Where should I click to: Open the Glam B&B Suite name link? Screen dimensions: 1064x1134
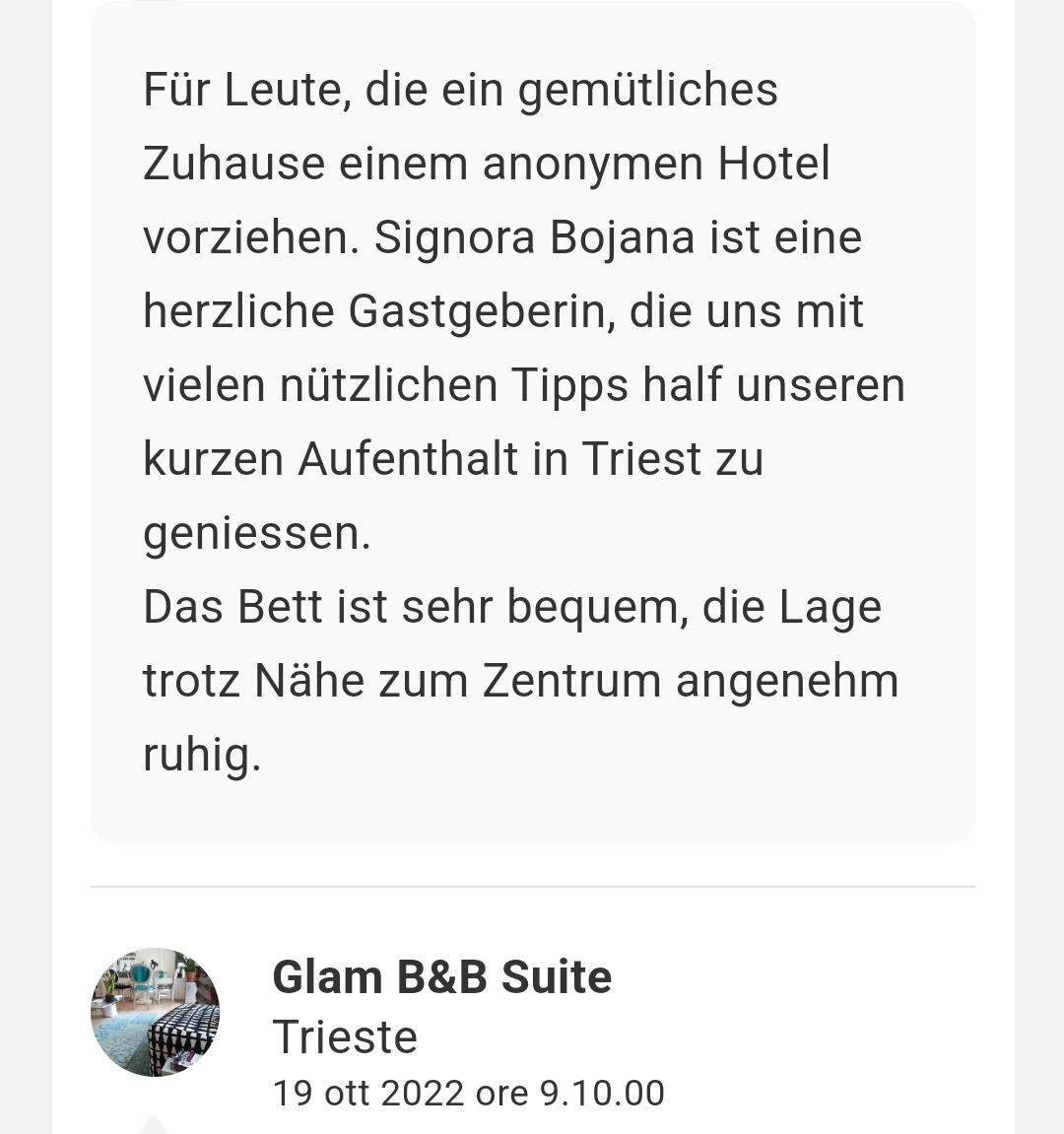[x=441, y=976]
